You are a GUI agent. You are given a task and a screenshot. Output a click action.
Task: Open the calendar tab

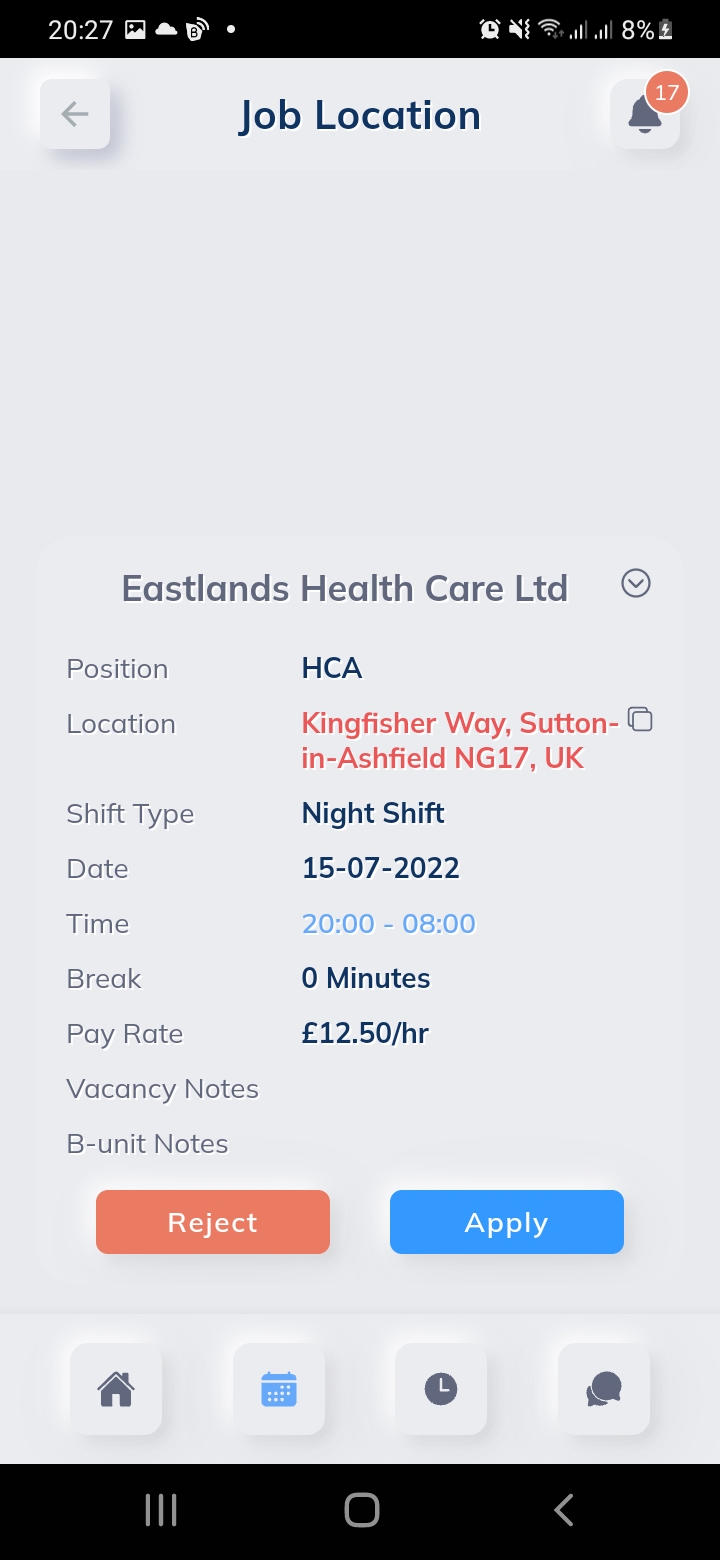pos(279,1389)
